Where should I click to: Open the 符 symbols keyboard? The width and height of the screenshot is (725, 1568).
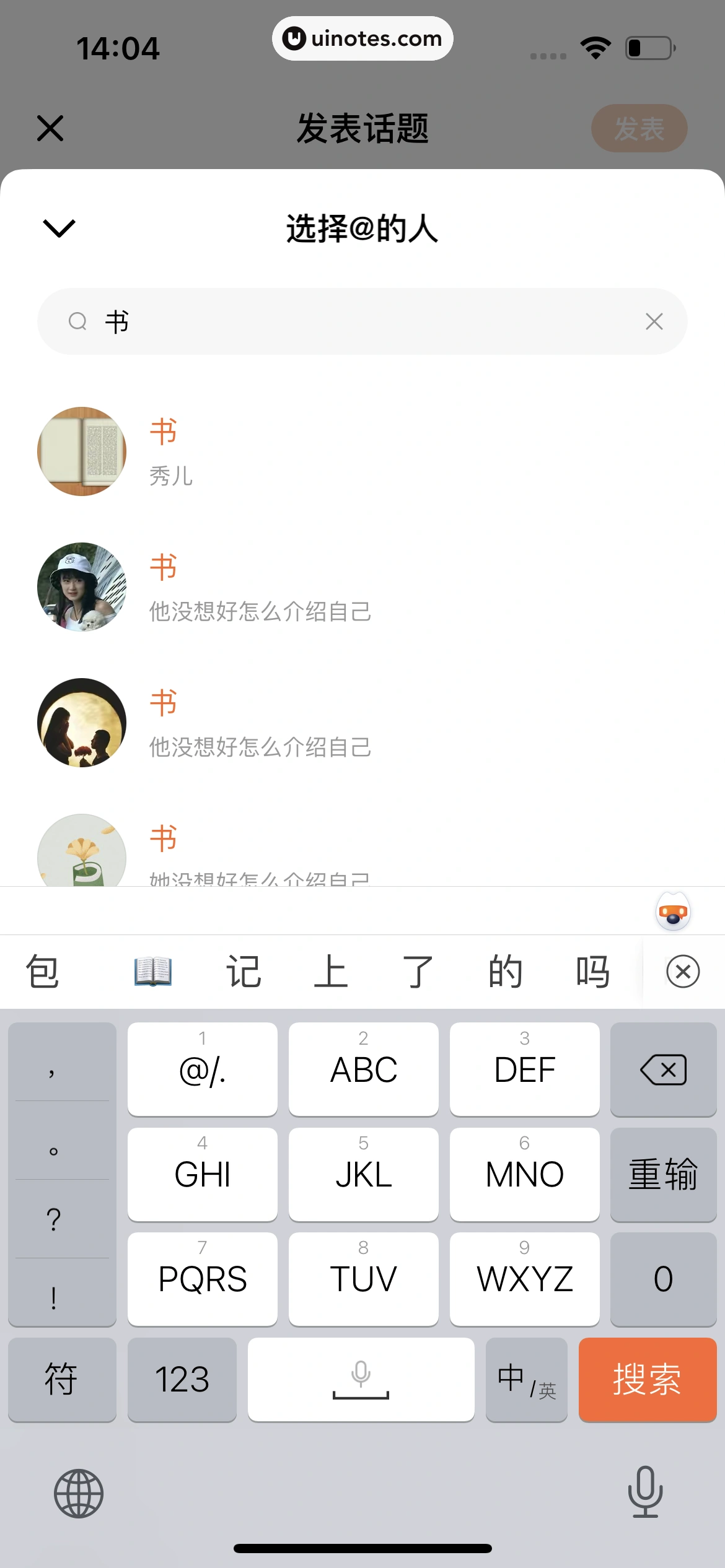tap(61, 1379)
